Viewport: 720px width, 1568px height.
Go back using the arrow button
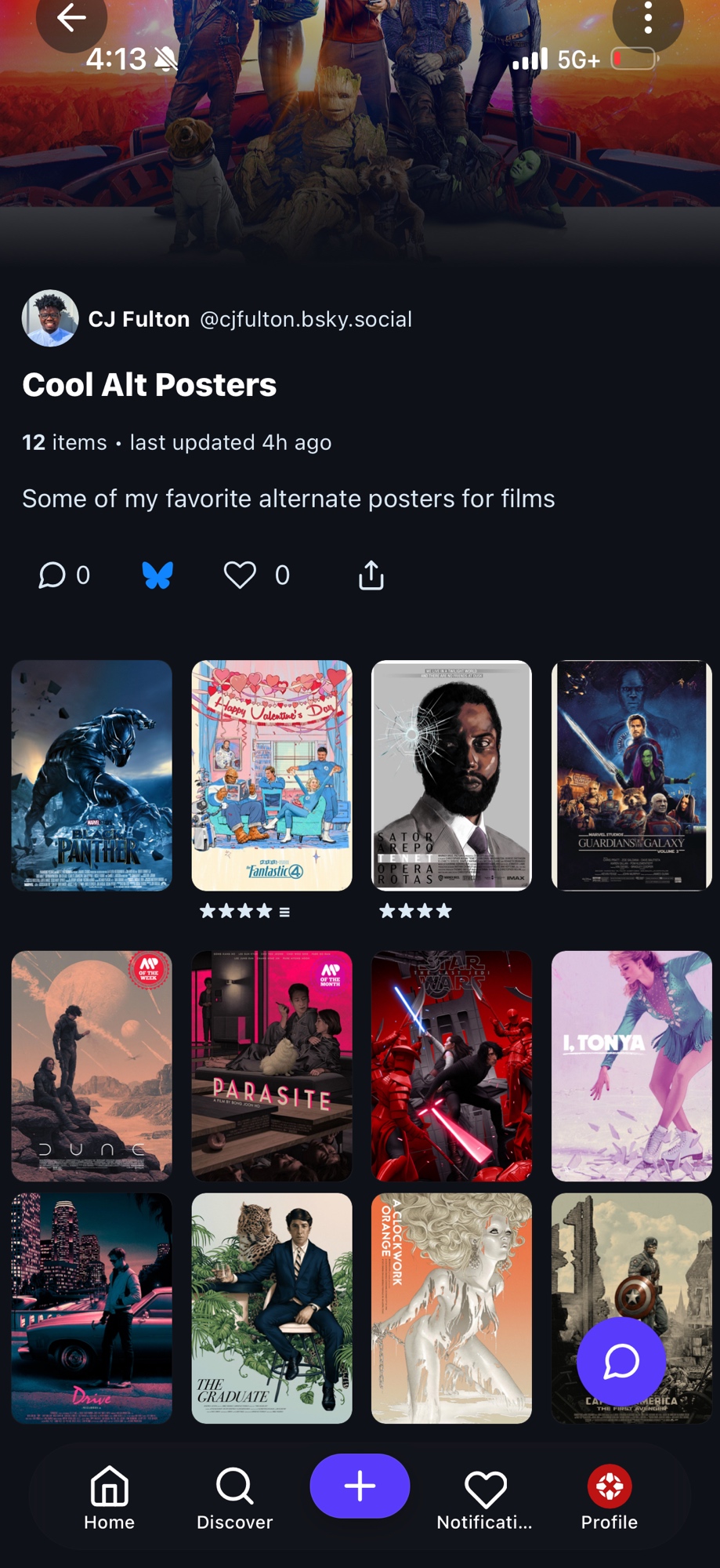click(x=71, y=17)
